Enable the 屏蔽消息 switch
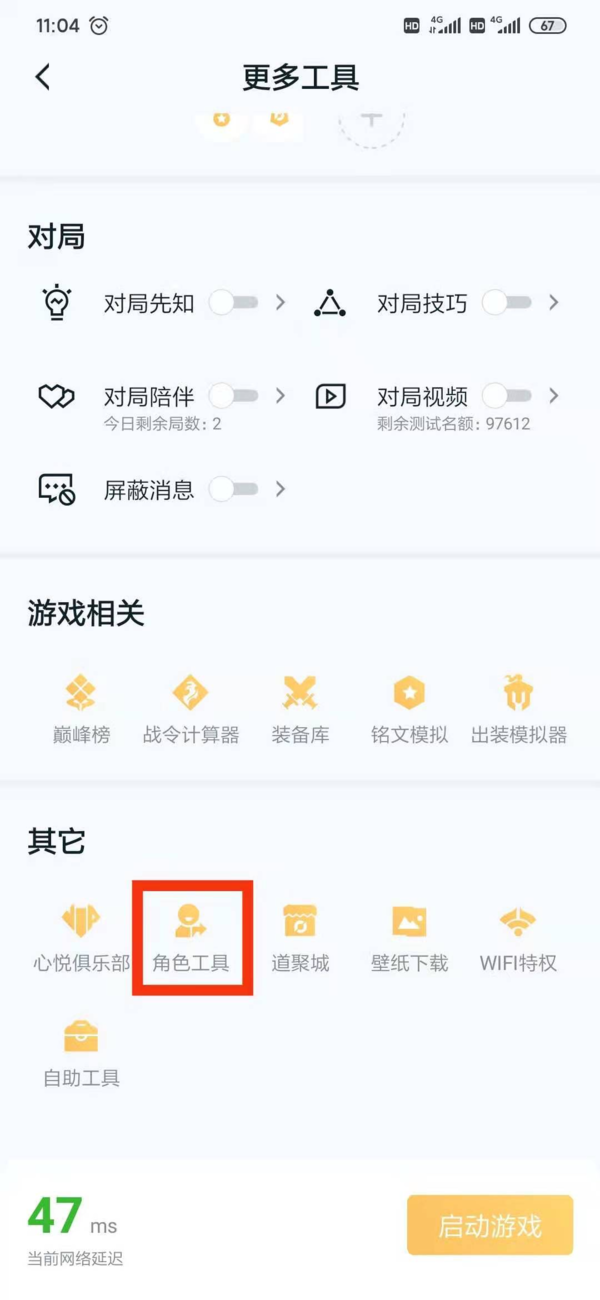Image resolution: width=600 pixels, height=1300 pixels. [x=234, y=489]
